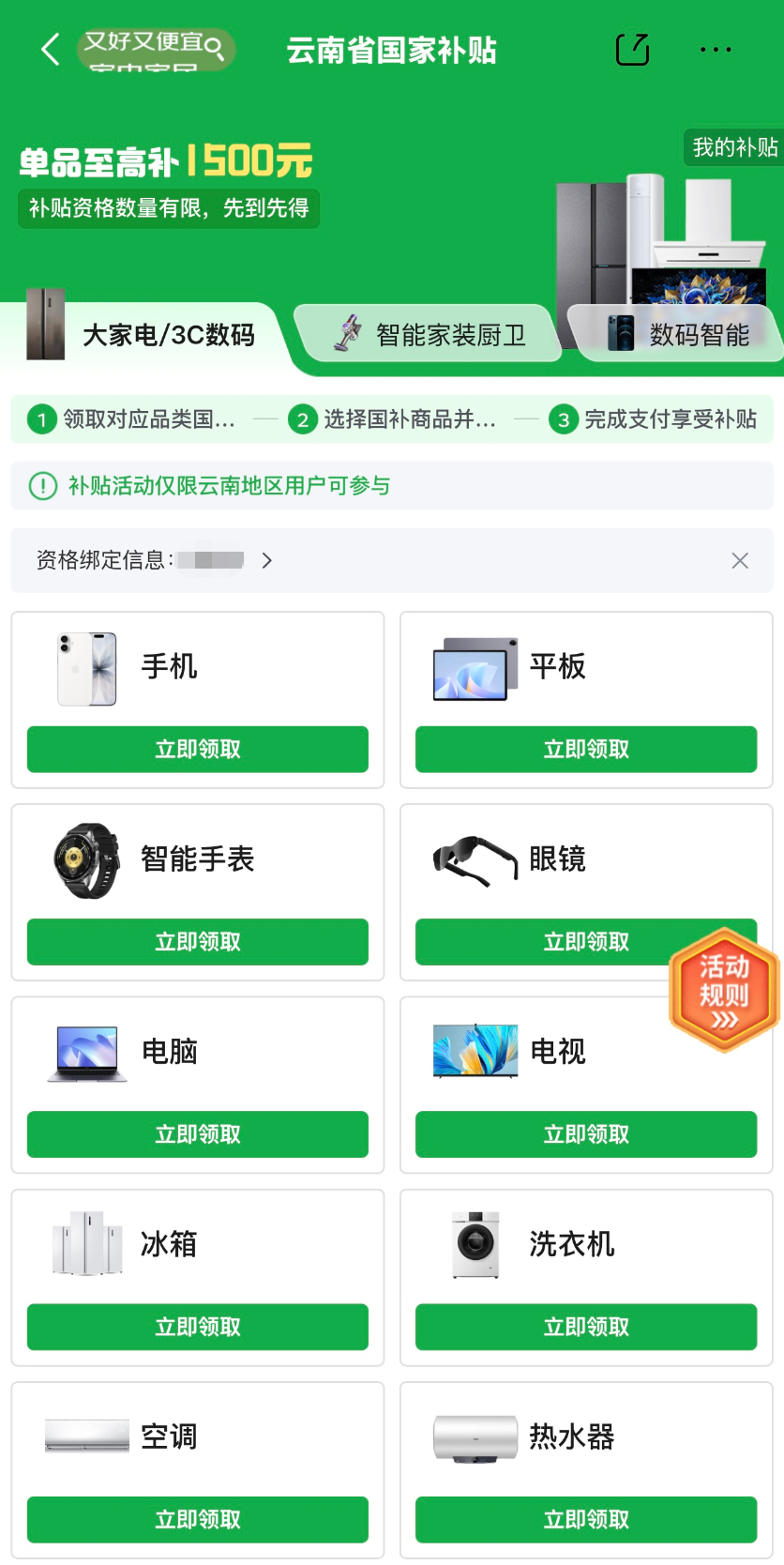Image resolution: width=784 pixels, height=1565 pixels.
Task: Claim the 热水器 subsidy
Action: [x=586, y=1519]
